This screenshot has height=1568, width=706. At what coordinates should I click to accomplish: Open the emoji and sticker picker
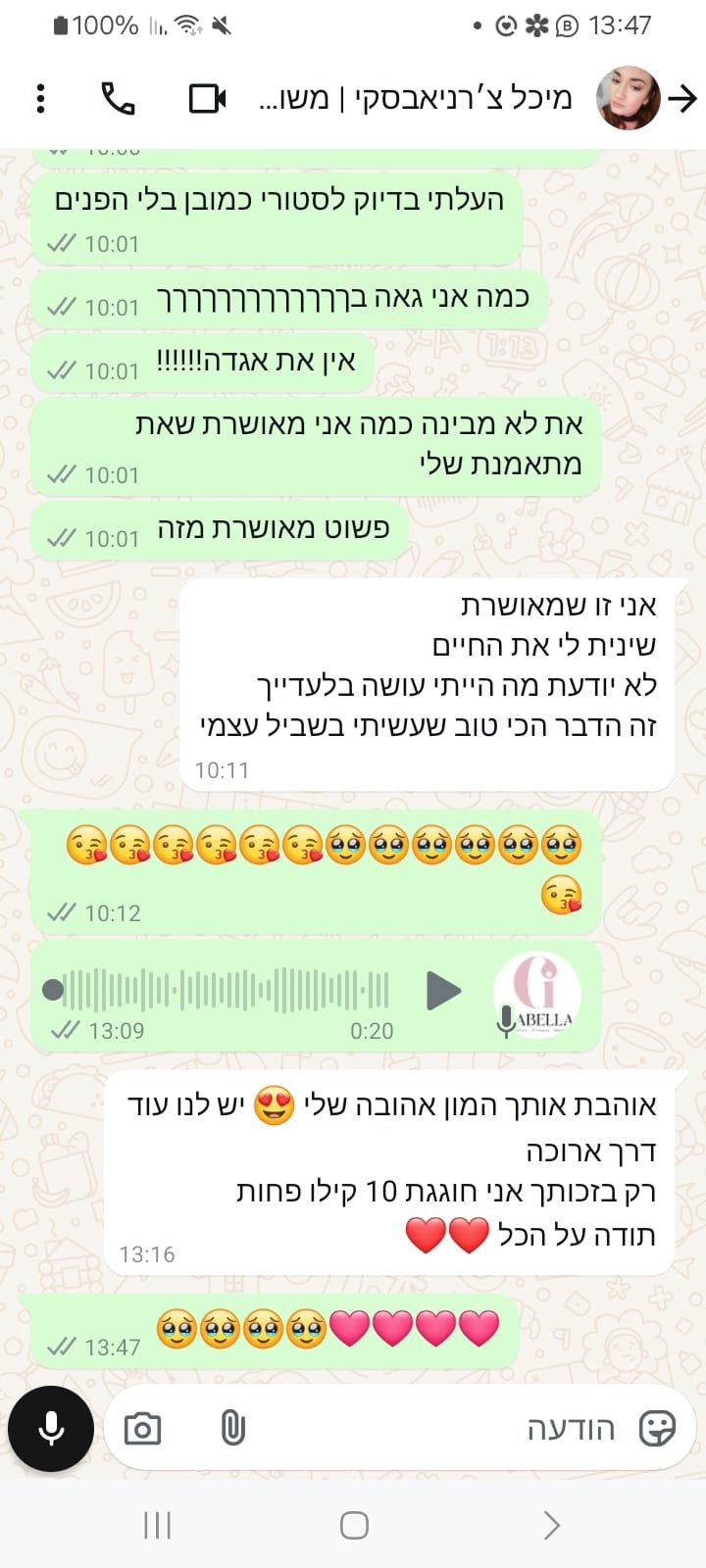656,1429
